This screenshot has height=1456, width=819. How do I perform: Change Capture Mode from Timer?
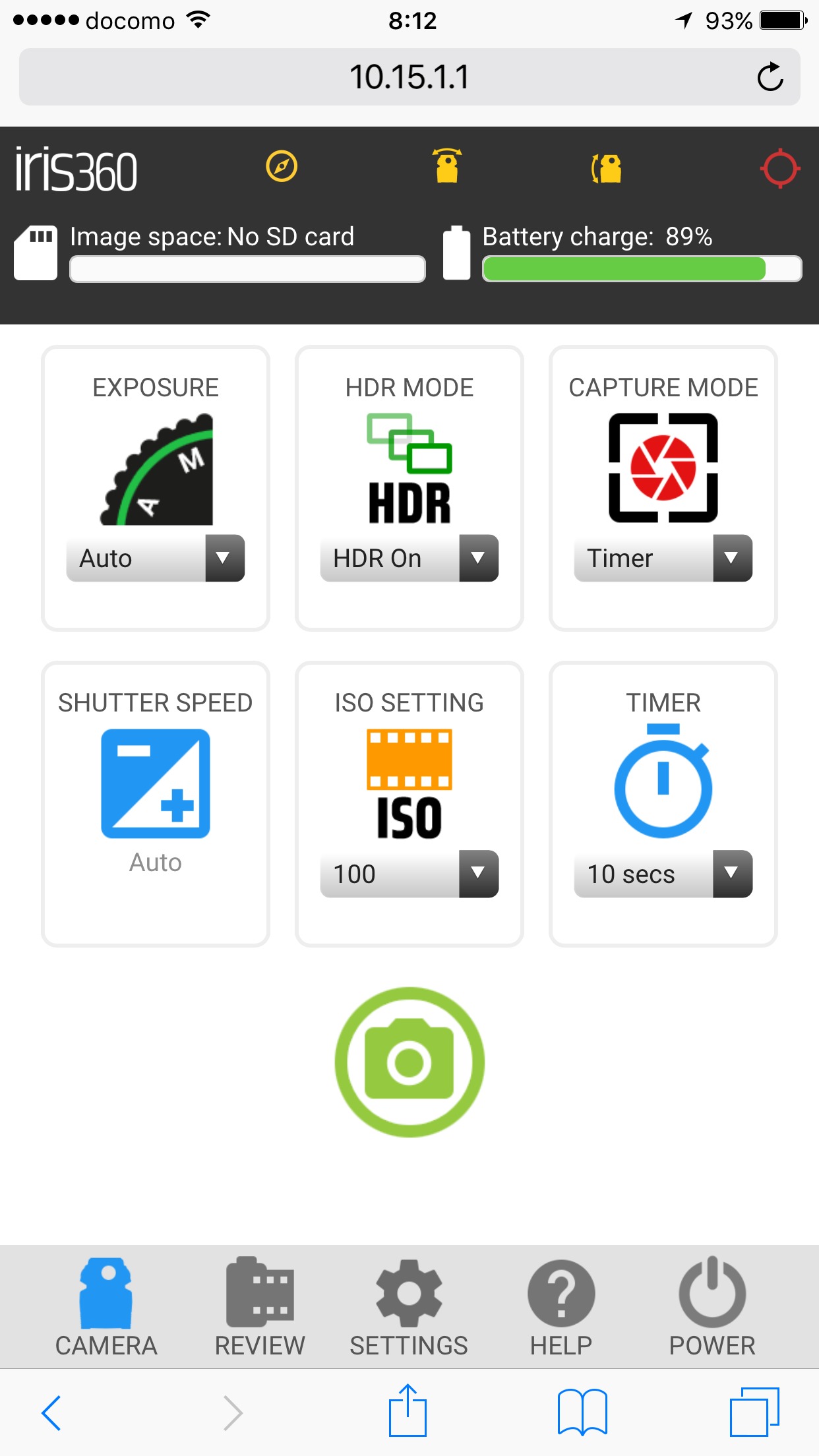coord(663,558)
